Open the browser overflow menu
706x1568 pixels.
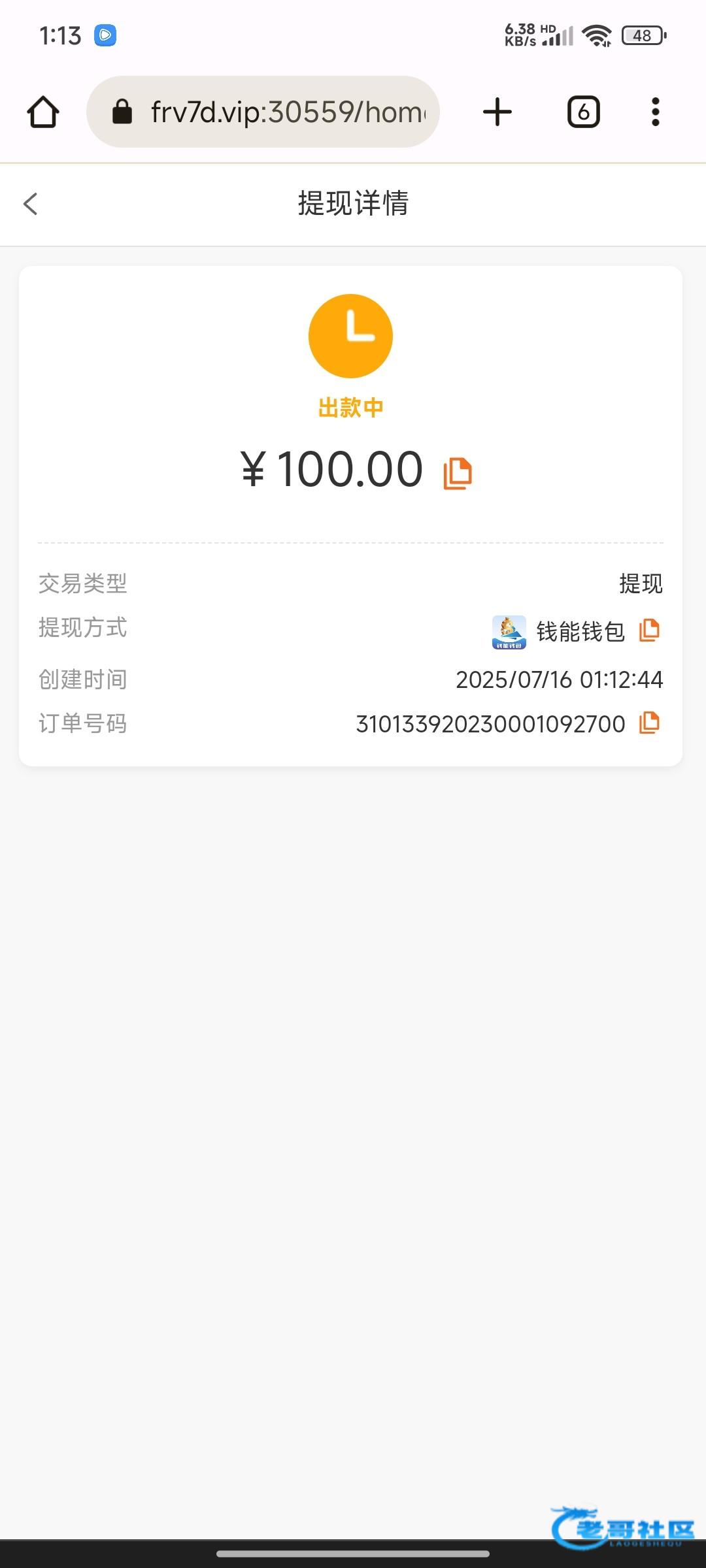[x=656, y=112]
